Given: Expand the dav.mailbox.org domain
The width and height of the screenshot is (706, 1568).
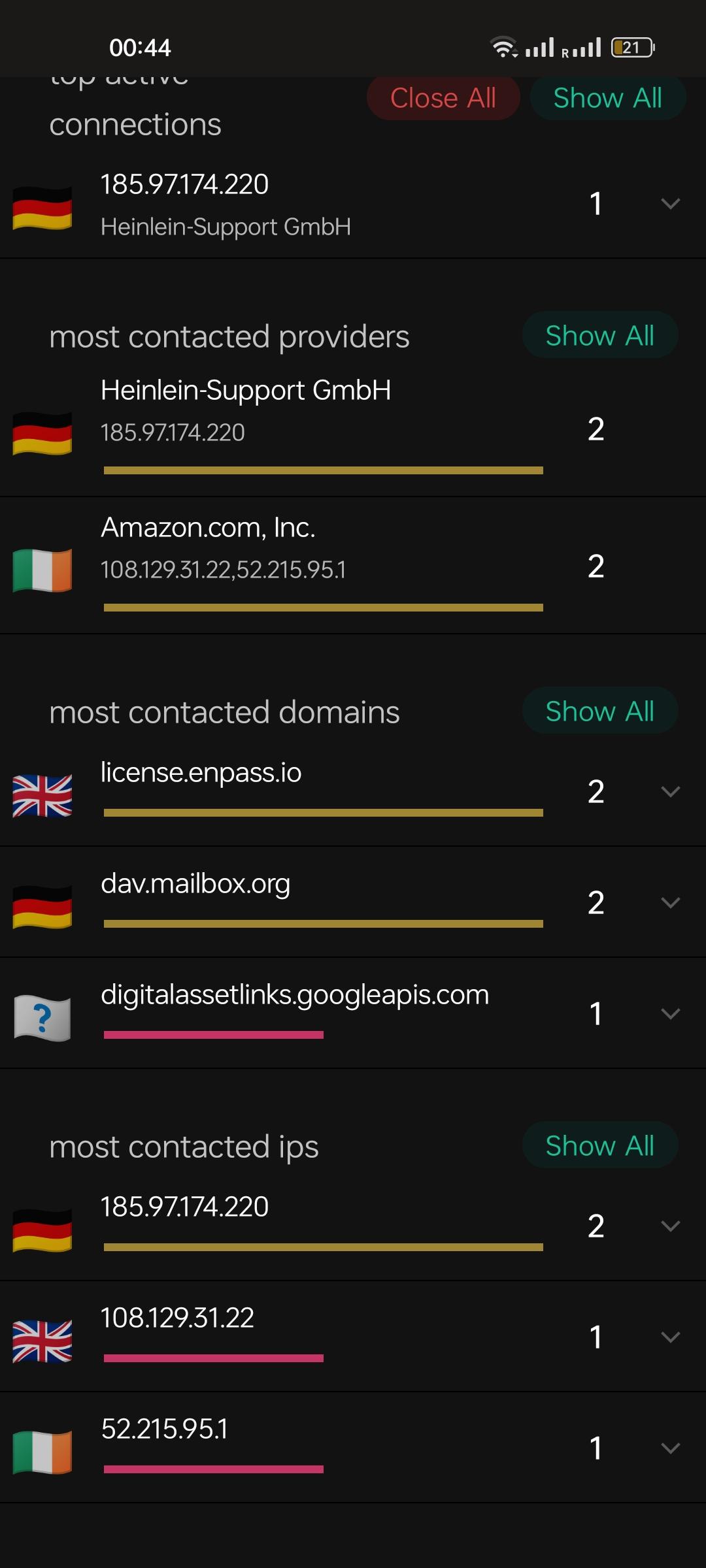Looking at the screenshot, I should 670,903.
